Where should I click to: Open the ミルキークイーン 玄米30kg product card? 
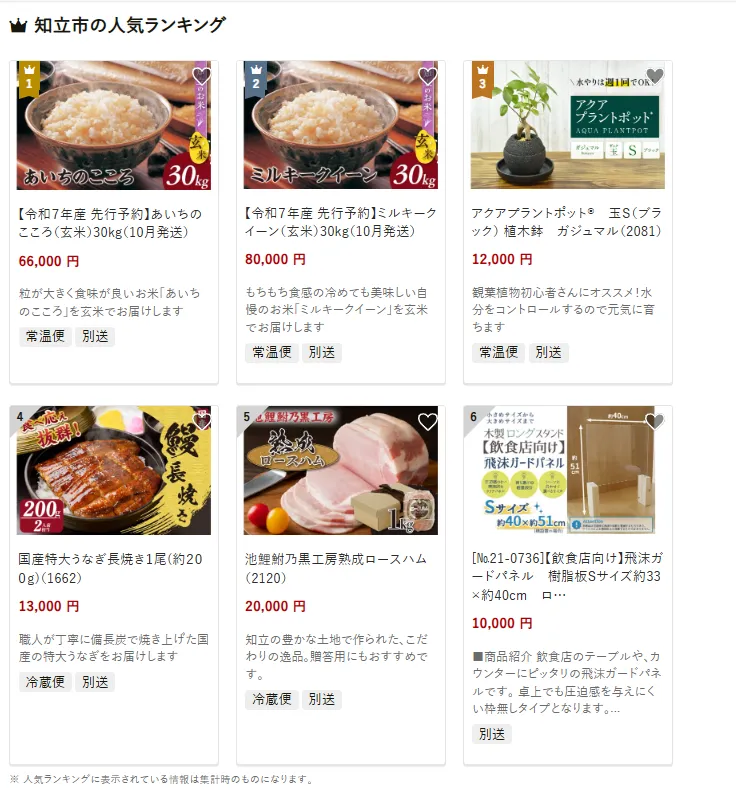[340, 223]
